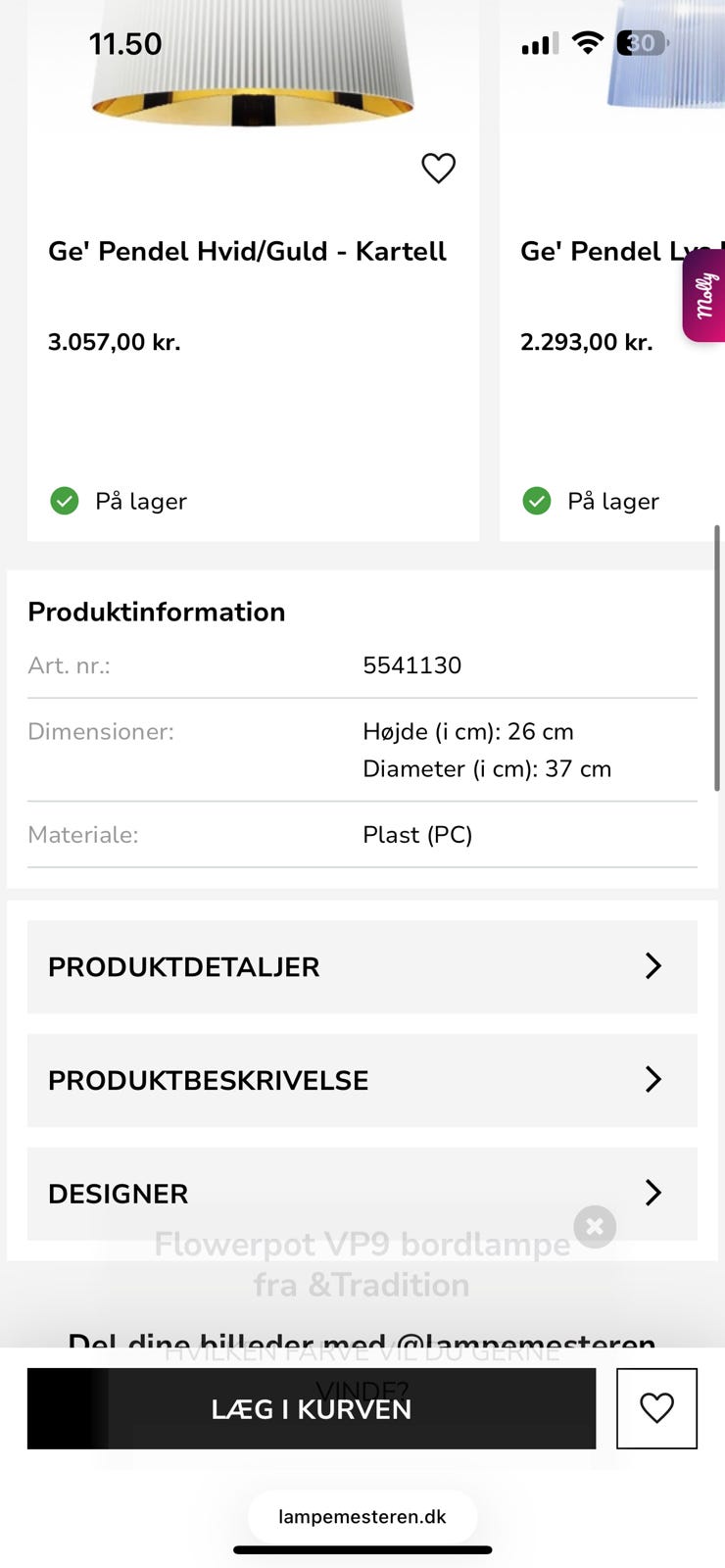Viewport: 725px width, 1568px height.
Task: Open the pink Molly side tab
Action: (704, 294)
